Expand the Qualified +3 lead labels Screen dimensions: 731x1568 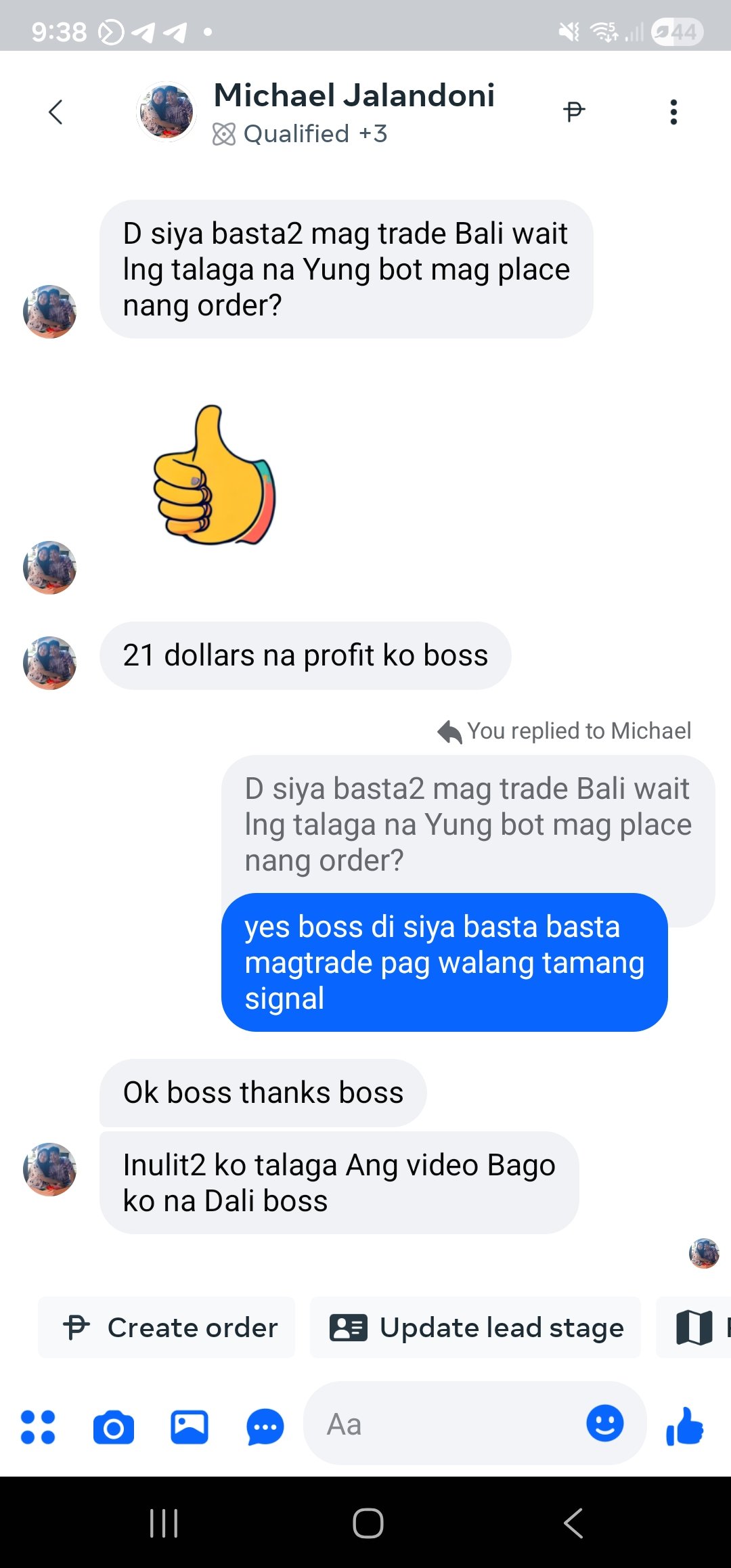tap(298, 133)
